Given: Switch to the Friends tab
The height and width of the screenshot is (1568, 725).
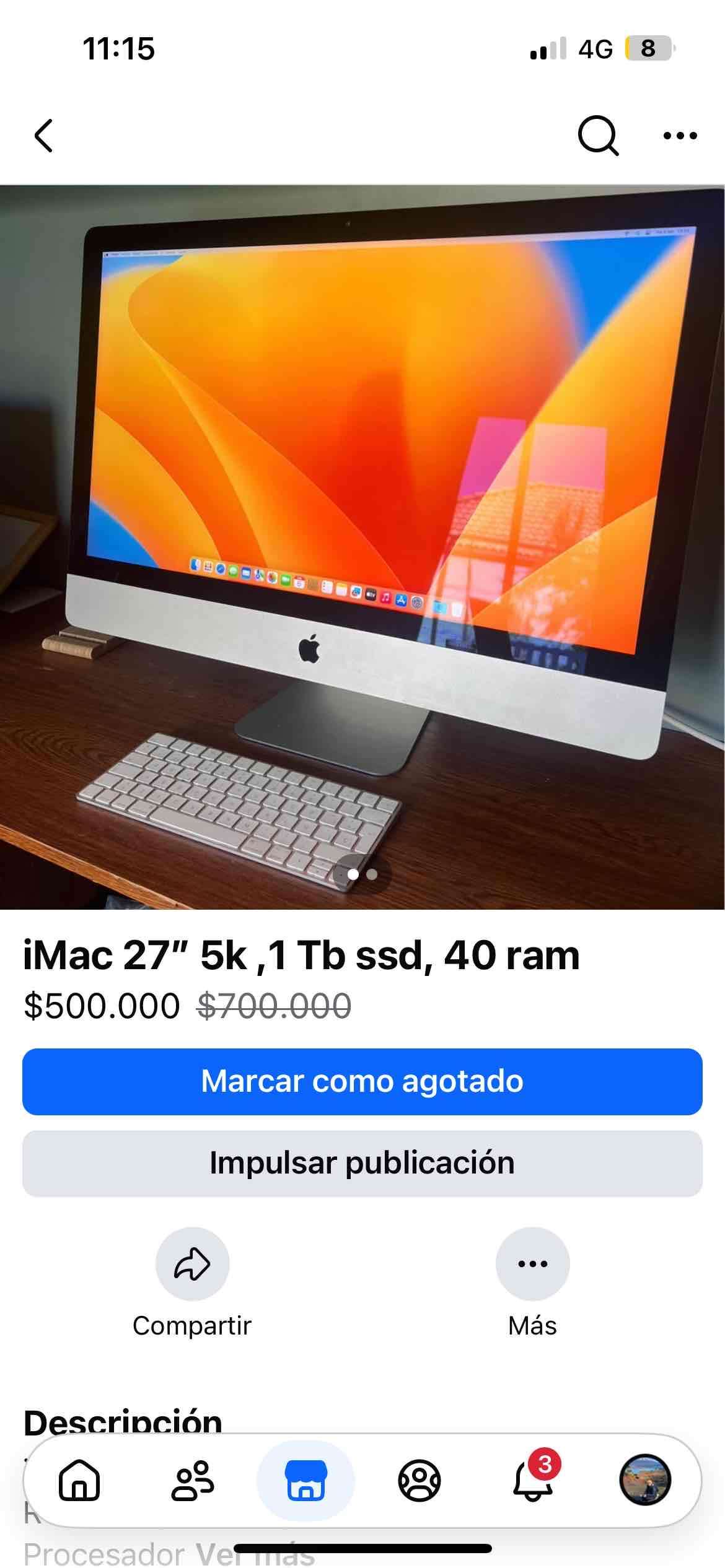Looking at the screenshot, I should (x=192, y=1480).
